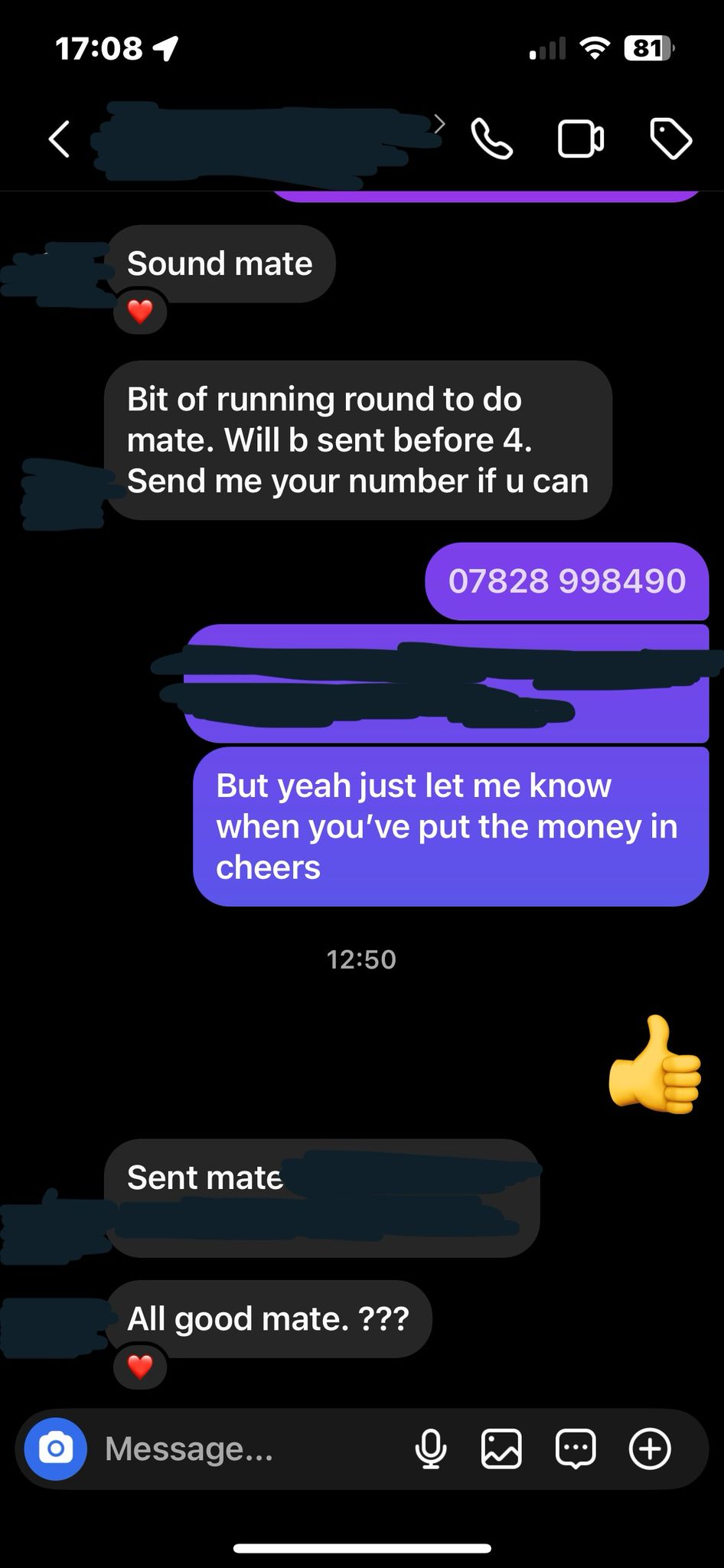Tap the heart reaction under "Sound mate"

tap(140, 312)
